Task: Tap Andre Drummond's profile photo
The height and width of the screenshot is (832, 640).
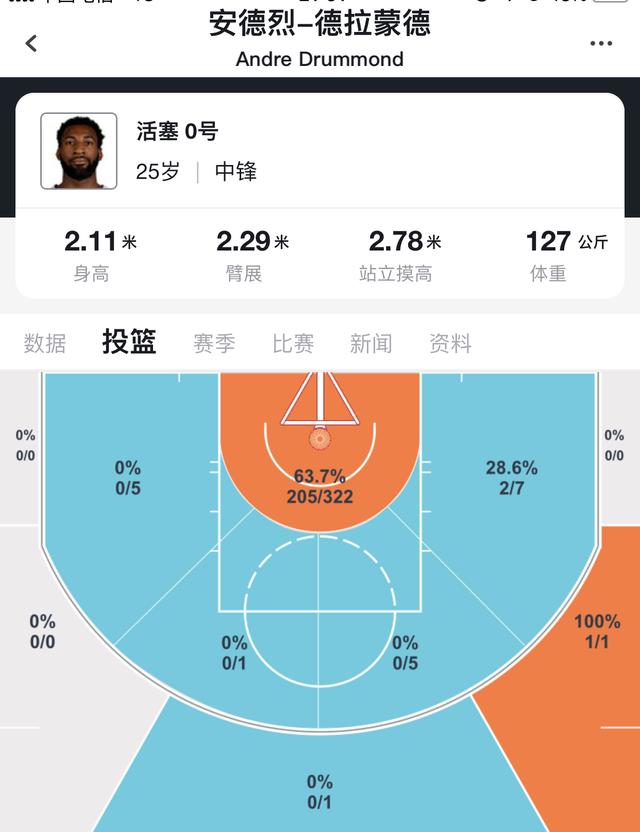Action: 78,151
